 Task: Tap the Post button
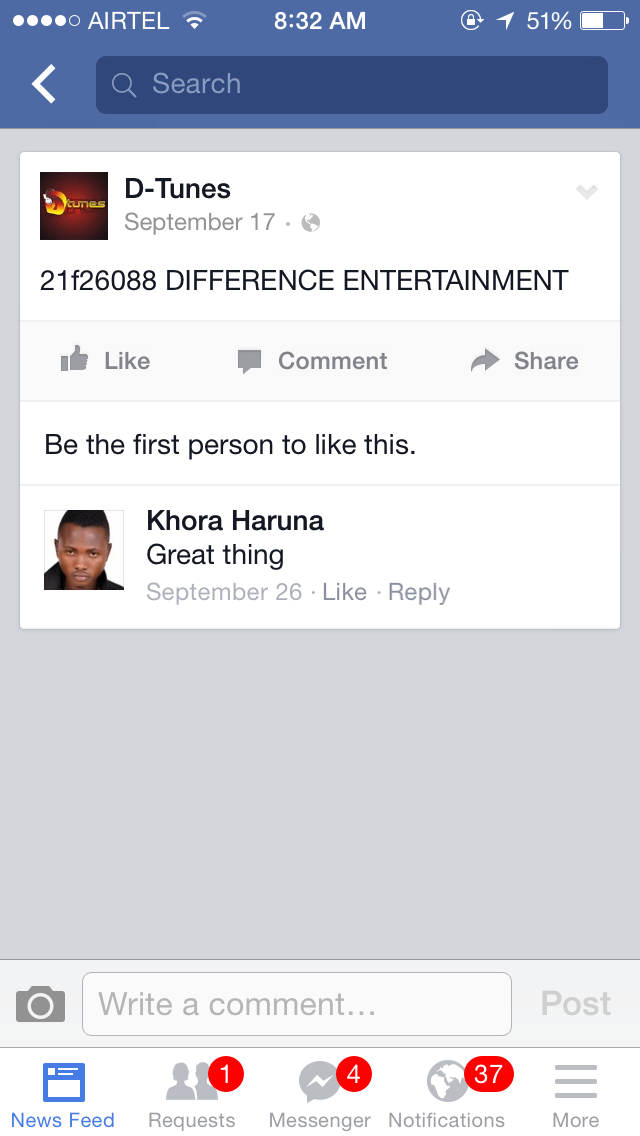coord(576,1004)
